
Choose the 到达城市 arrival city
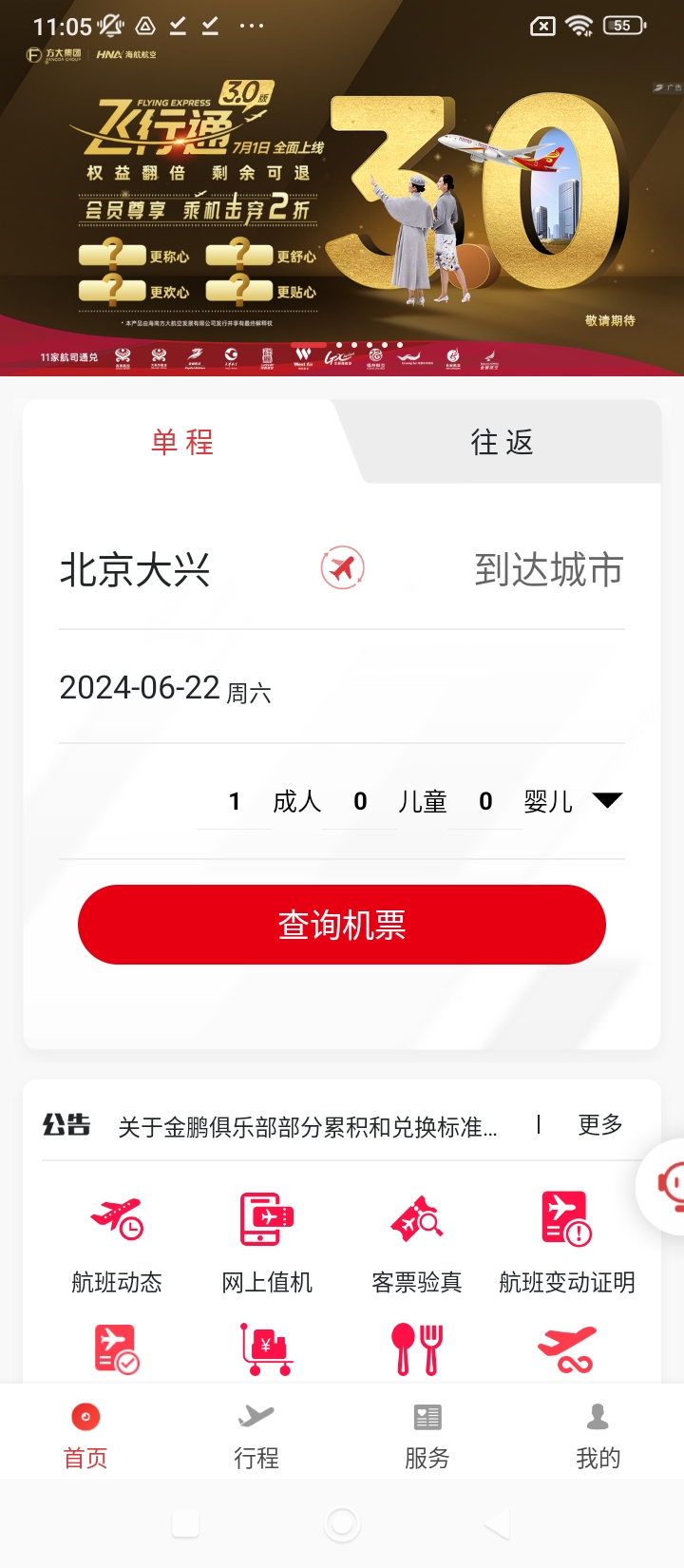[548, 570]
